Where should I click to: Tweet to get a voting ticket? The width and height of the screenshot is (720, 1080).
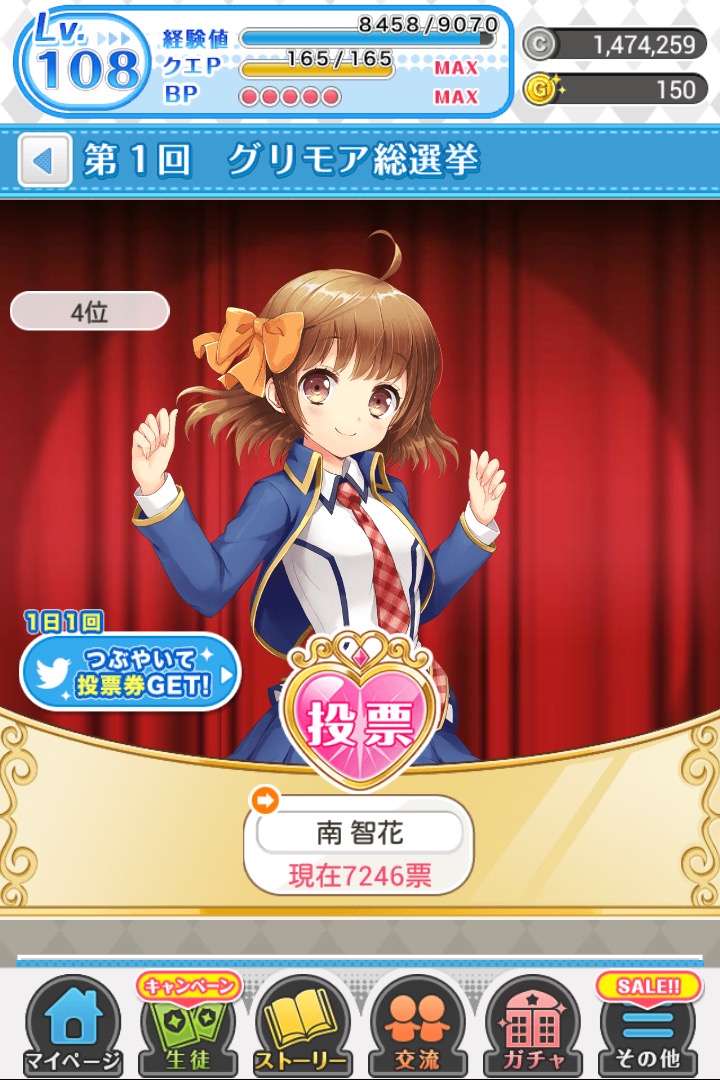click(x=130, y=671)
